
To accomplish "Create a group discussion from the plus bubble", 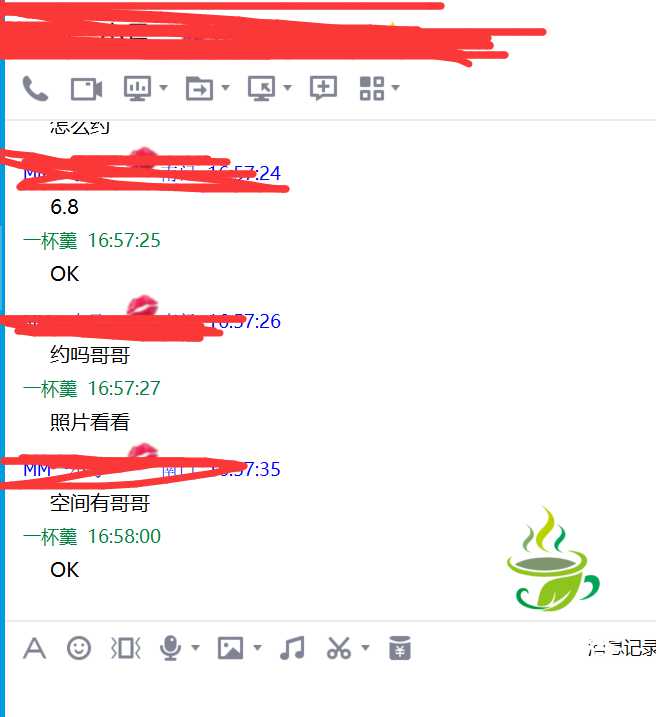I will click(323, 88).
